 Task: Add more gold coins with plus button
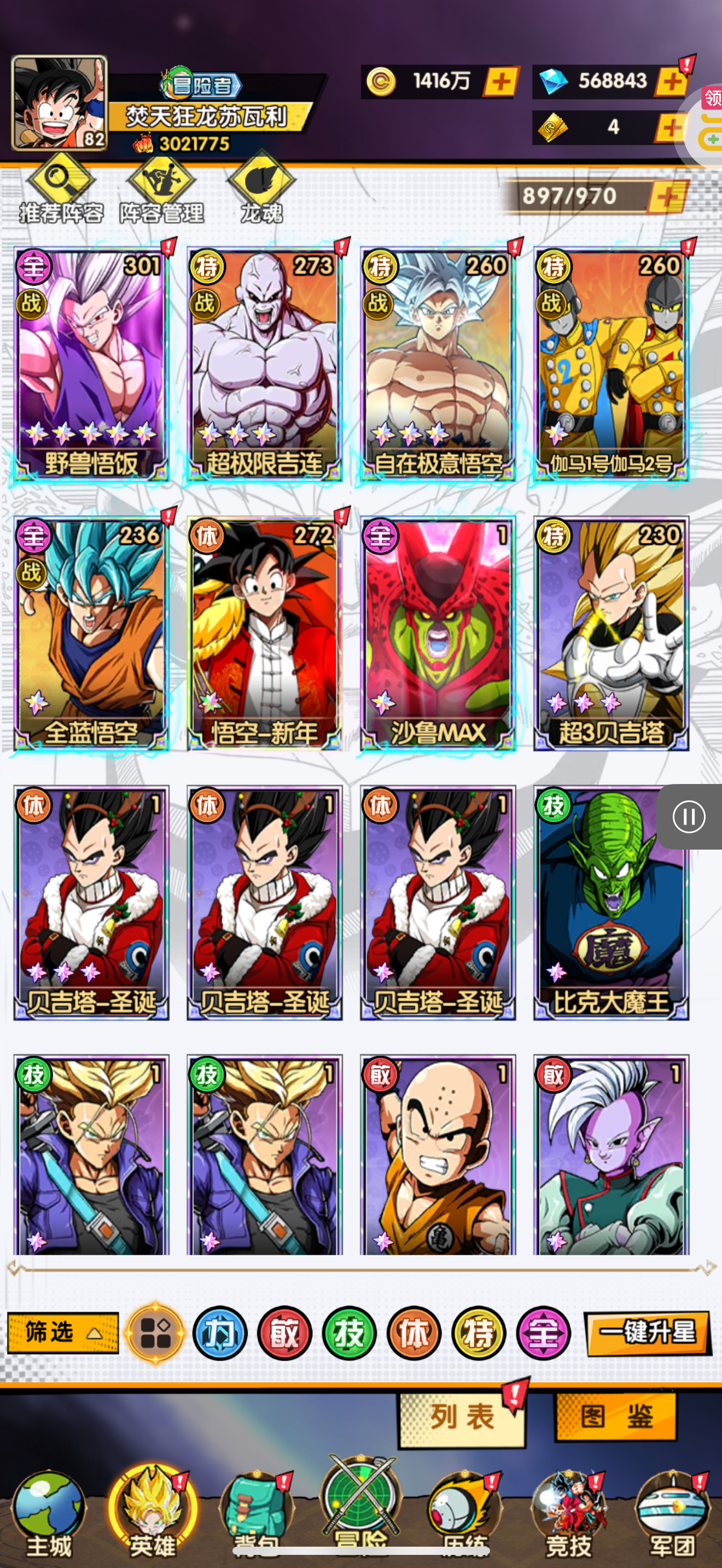pos(501,81)
